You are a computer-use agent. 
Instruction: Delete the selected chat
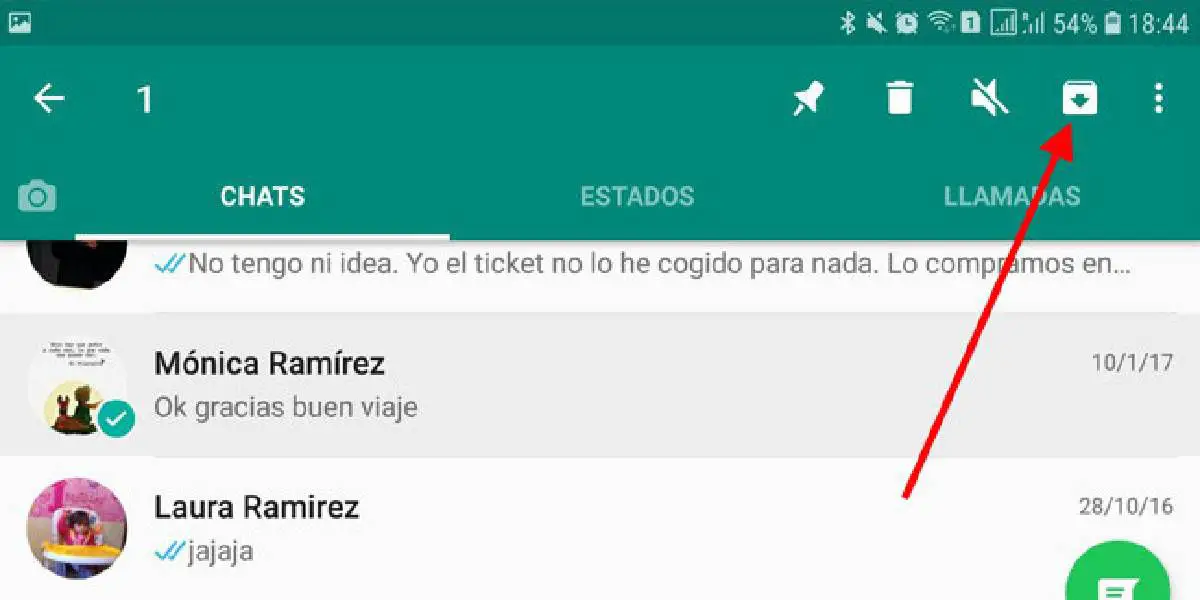(899, 98)
